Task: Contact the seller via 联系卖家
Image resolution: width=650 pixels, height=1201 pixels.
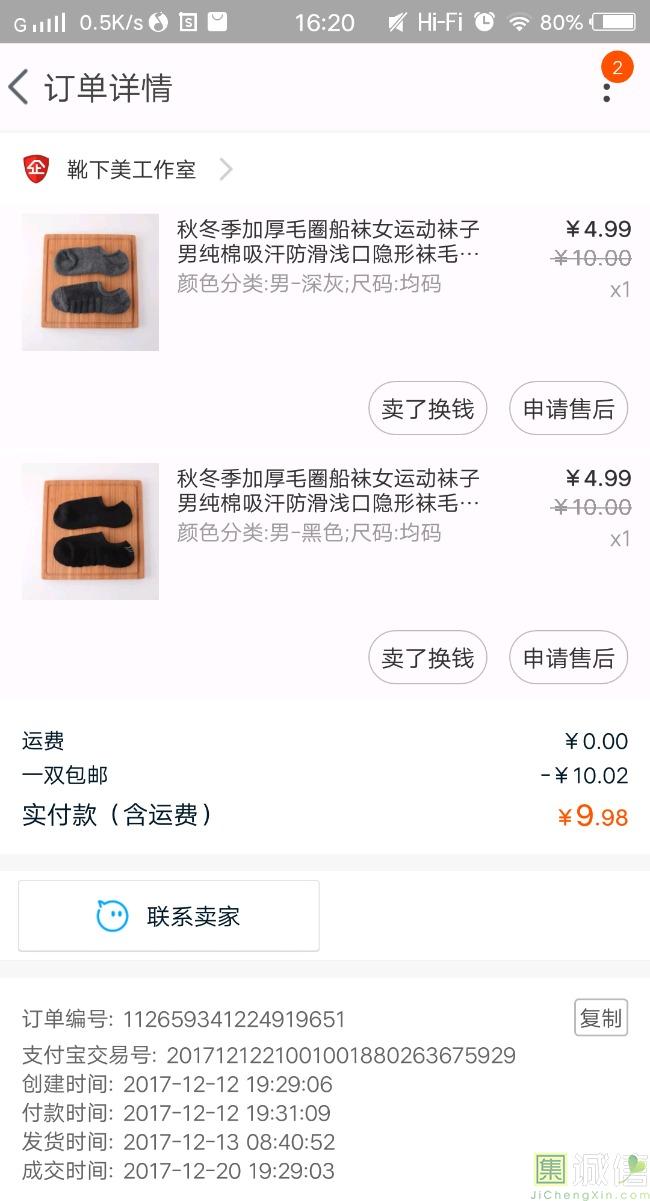Action: tap(169, 916)
